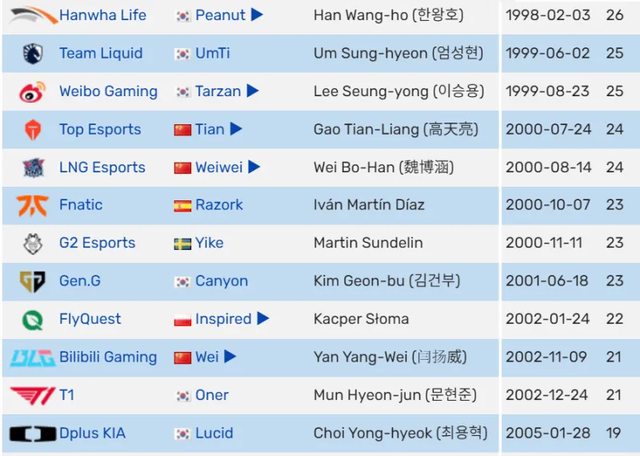The width and height of the screenshot is (640, 456).
Task: Open player Canyon's page
Action: 221,281
